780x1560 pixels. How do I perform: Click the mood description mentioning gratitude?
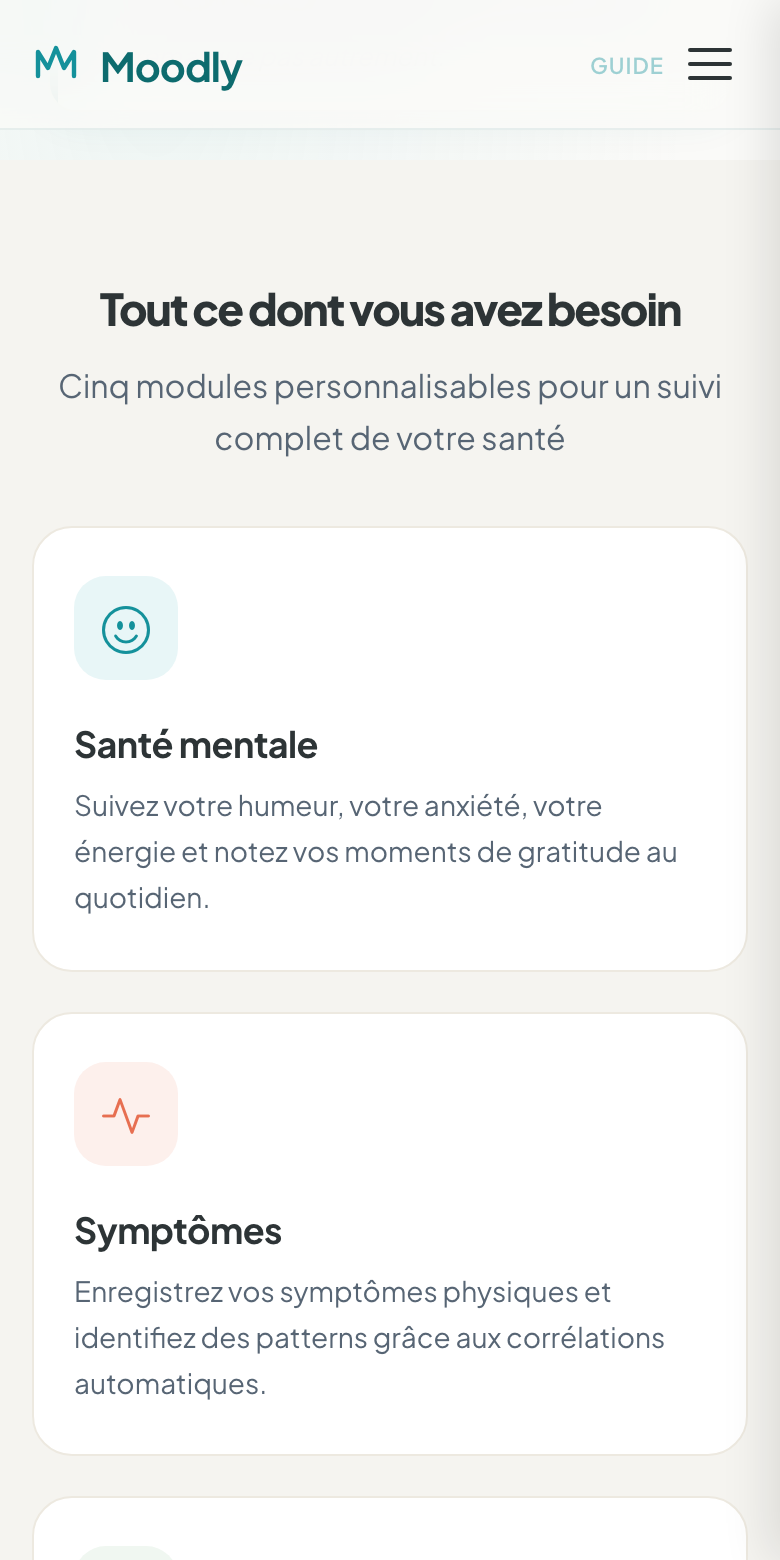click(376, 852)
